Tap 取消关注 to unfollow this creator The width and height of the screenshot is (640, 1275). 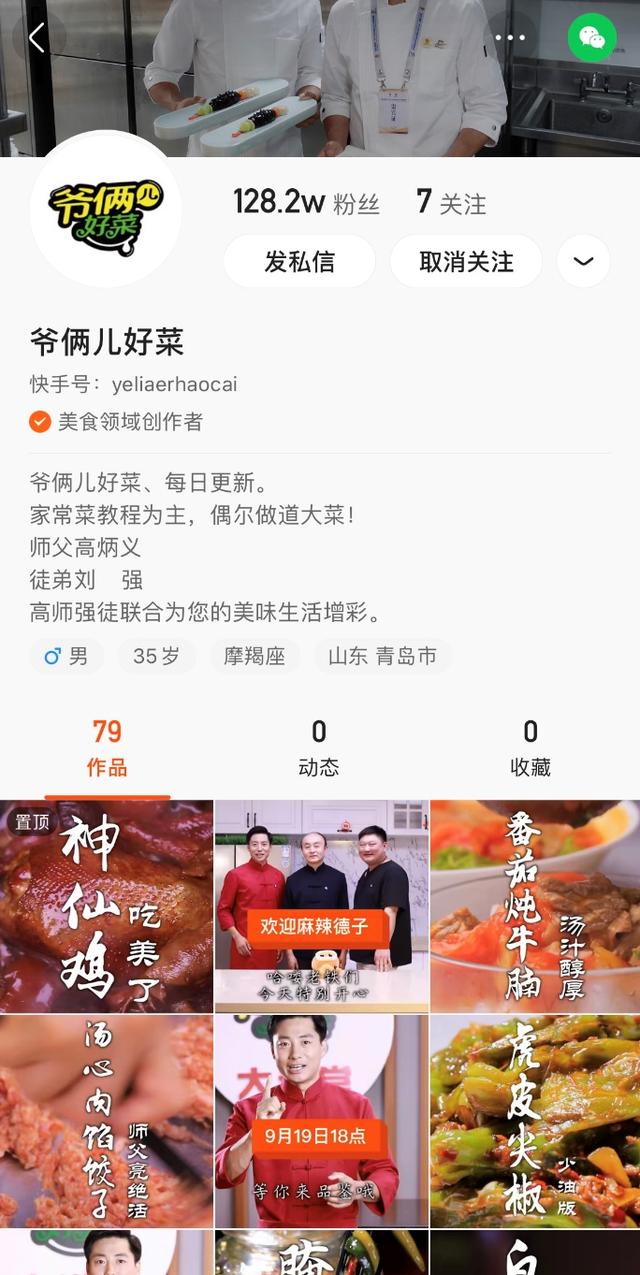[x=466, y=262]
